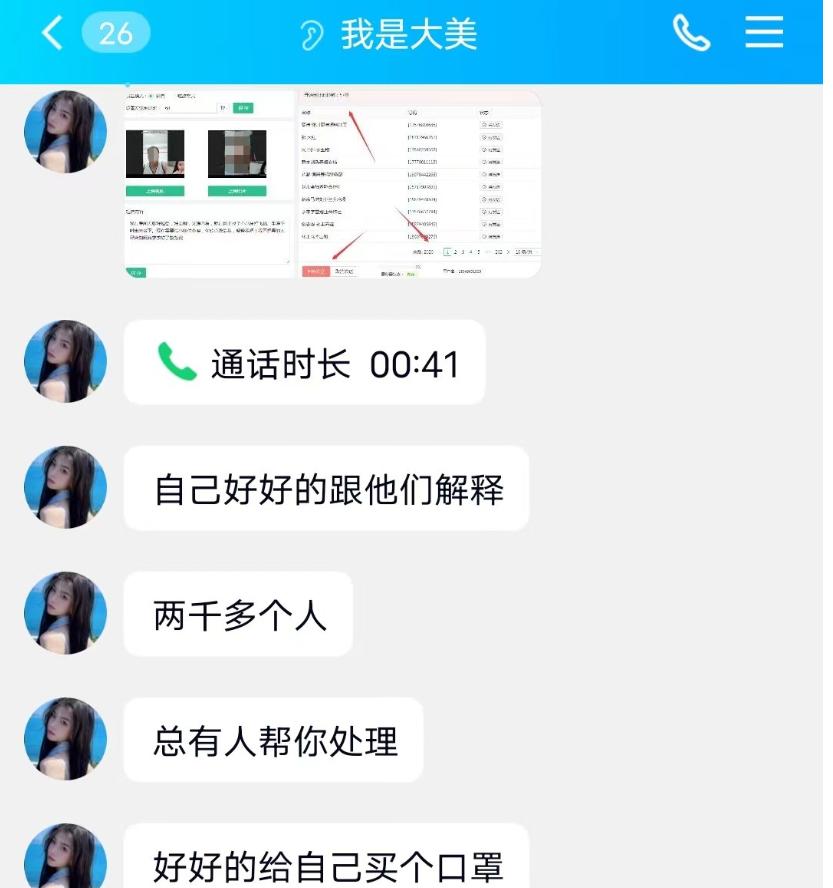
Task: Tap the back arrow to exit the chat
Action: [50, 31]
